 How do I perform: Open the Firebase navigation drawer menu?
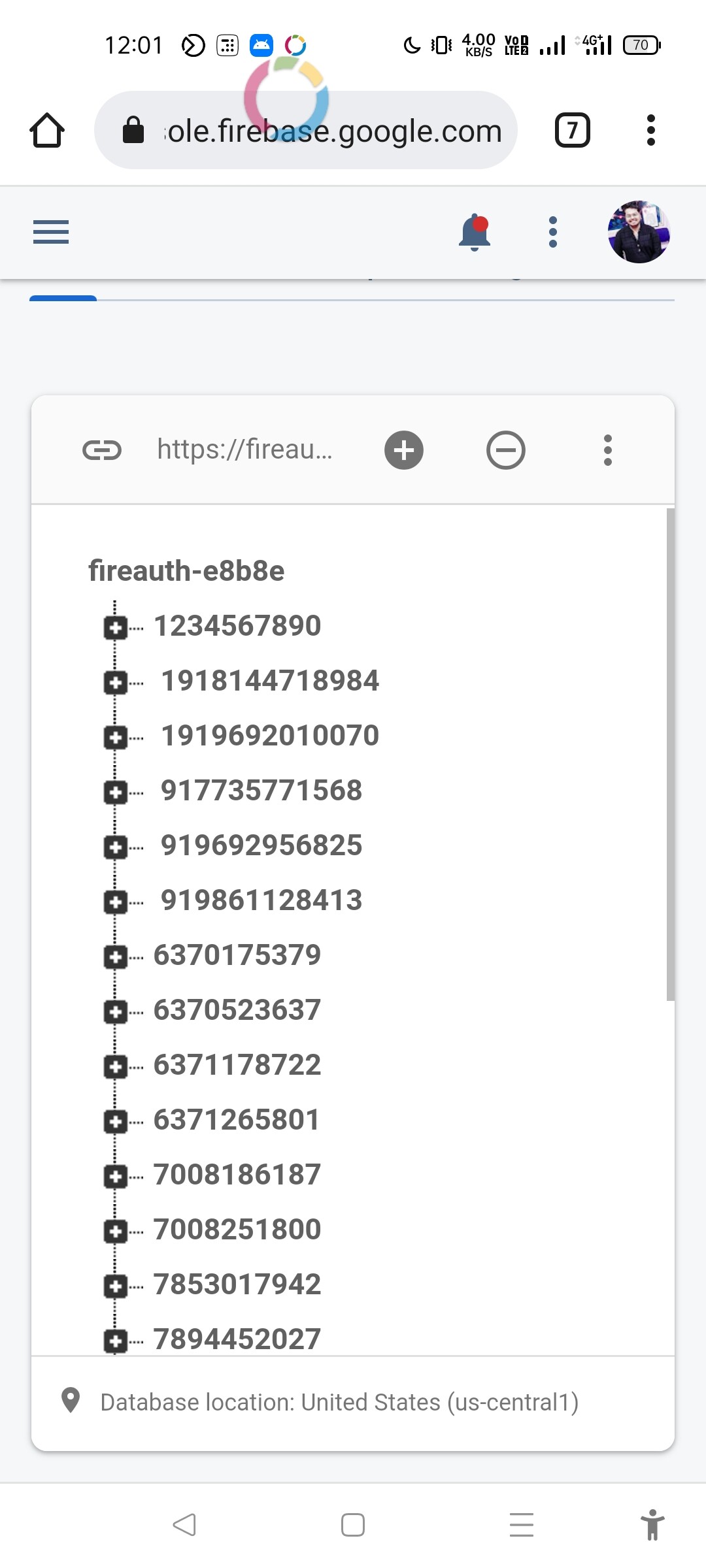pyautogui.click(x=51, y=232)
